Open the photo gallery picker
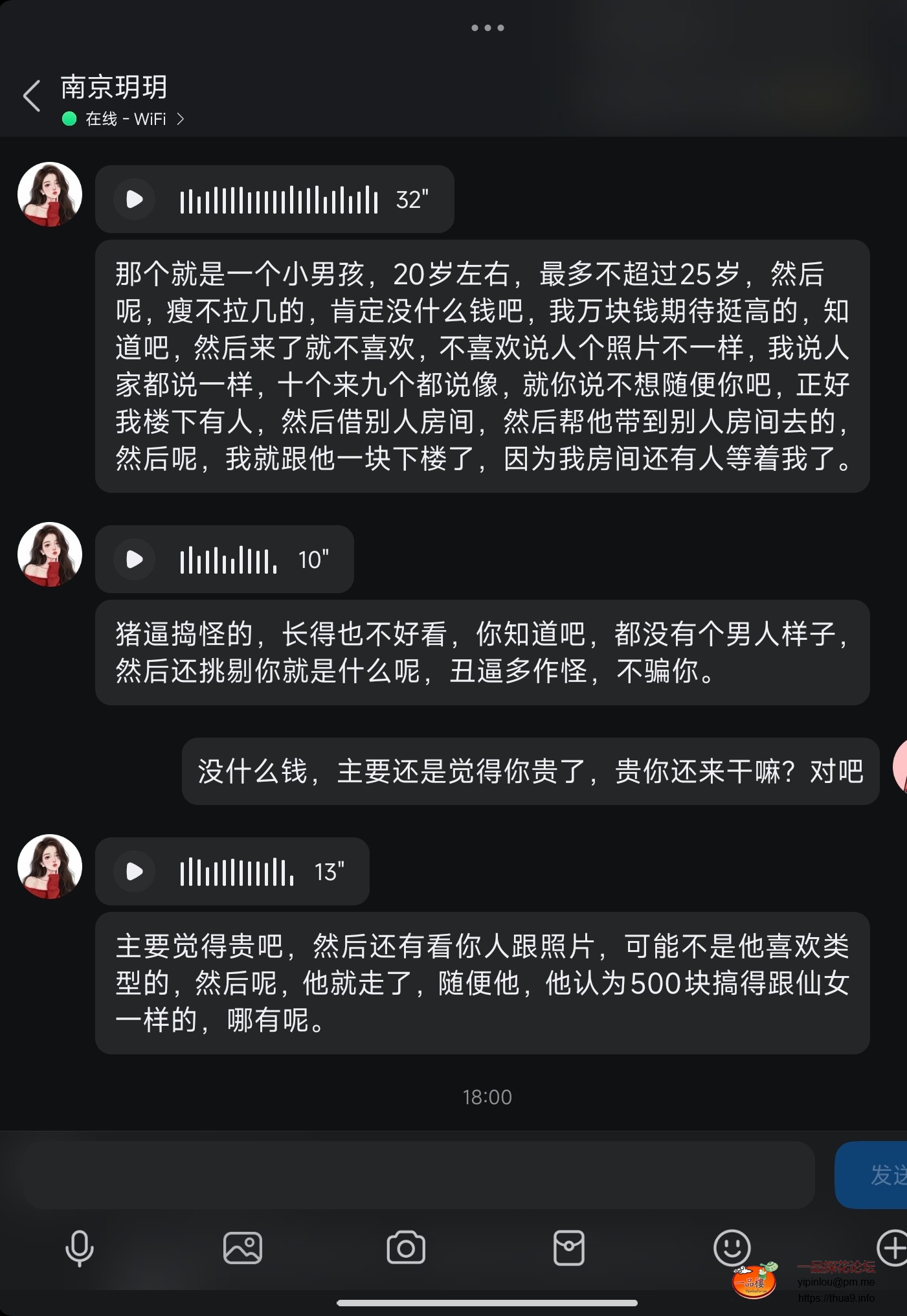 point(243,1248)
